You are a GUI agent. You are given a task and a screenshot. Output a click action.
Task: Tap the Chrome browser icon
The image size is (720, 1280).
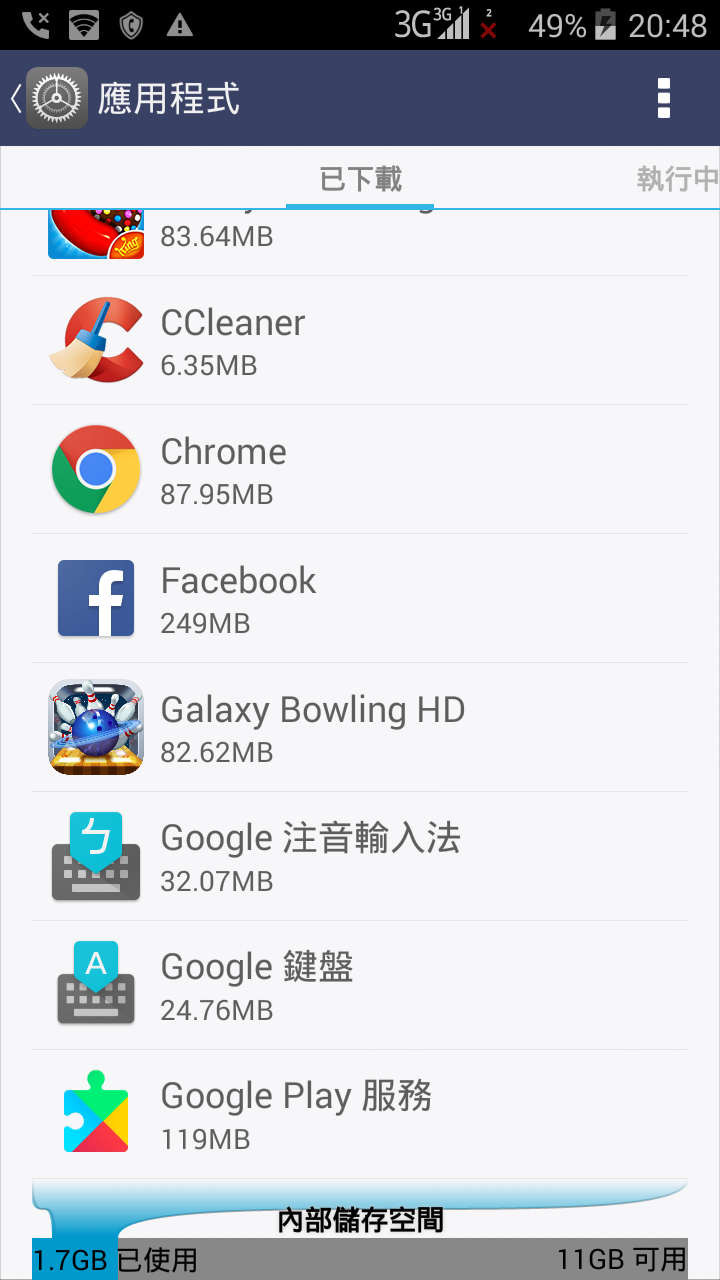(x=95, y=469)
